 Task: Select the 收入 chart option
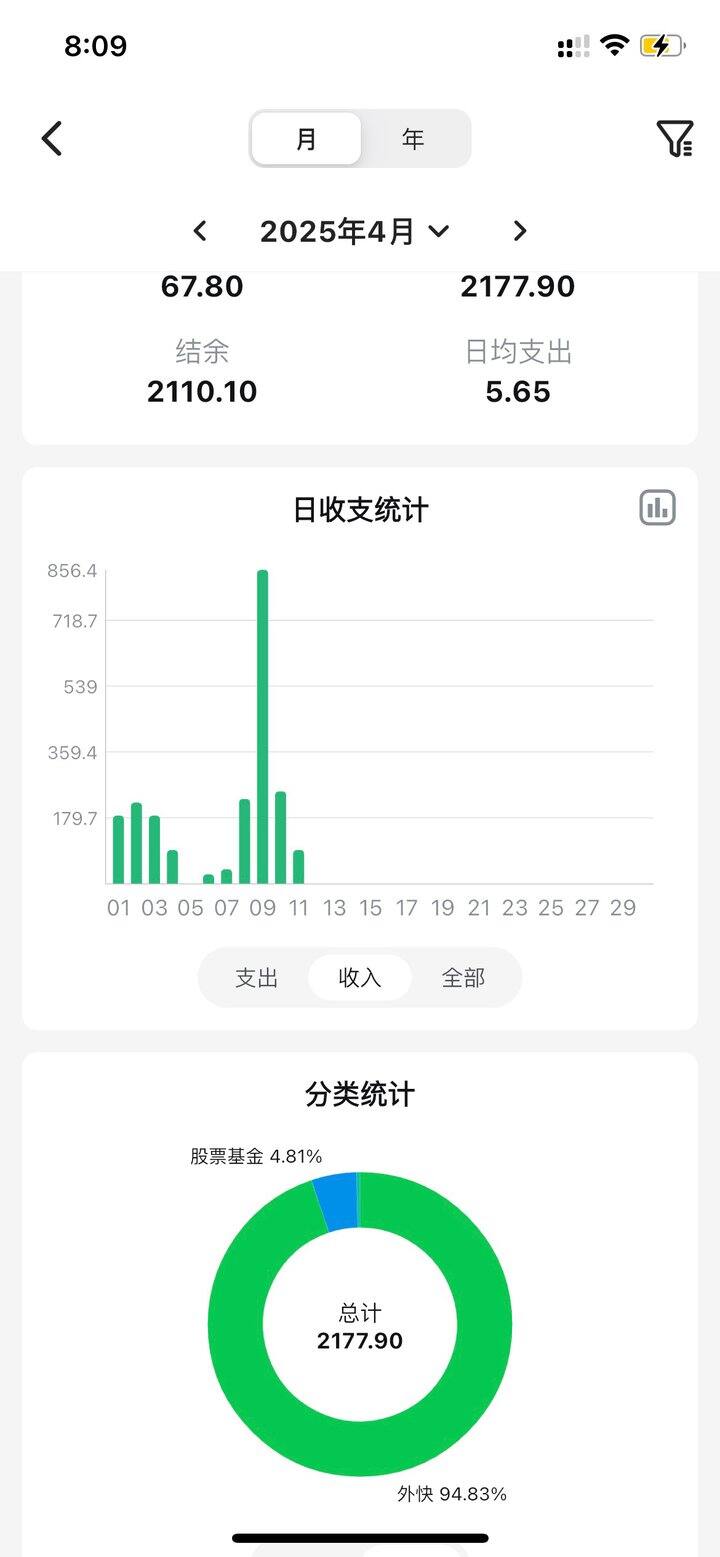[360, 978]
